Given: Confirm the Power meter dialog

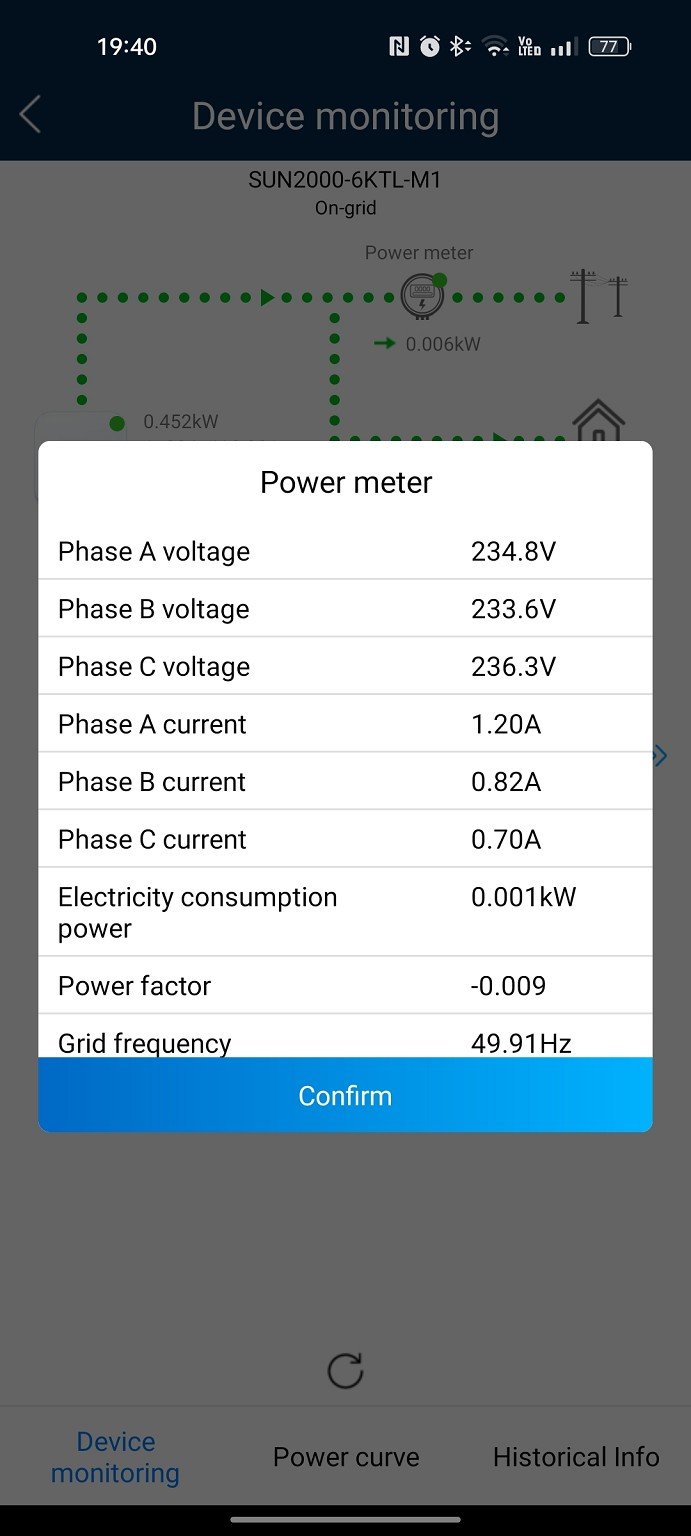Looking at the screenshot, I should (x=345, y=1095).
